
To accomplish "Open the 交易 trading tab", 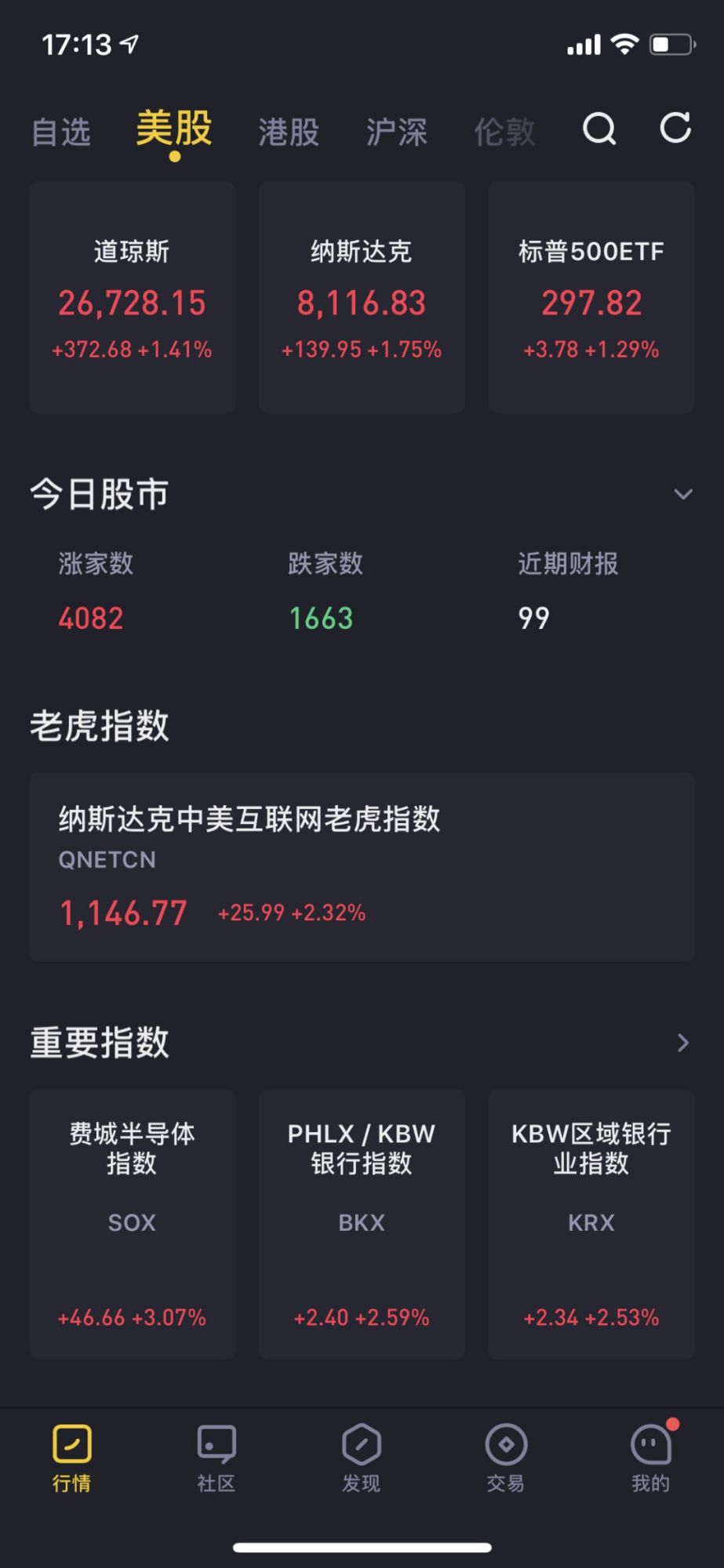I will pos(506,1458).
